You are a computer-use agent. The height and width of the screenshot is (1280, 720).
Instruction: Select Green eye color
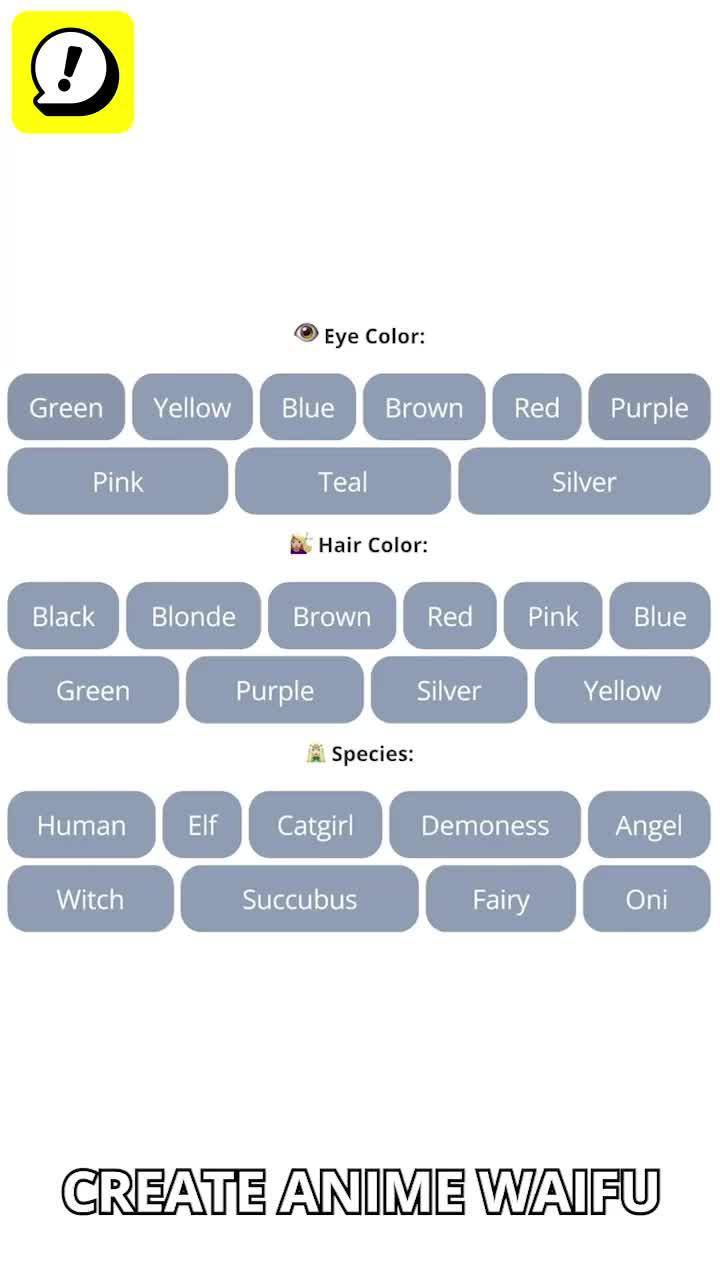[66, 407]
